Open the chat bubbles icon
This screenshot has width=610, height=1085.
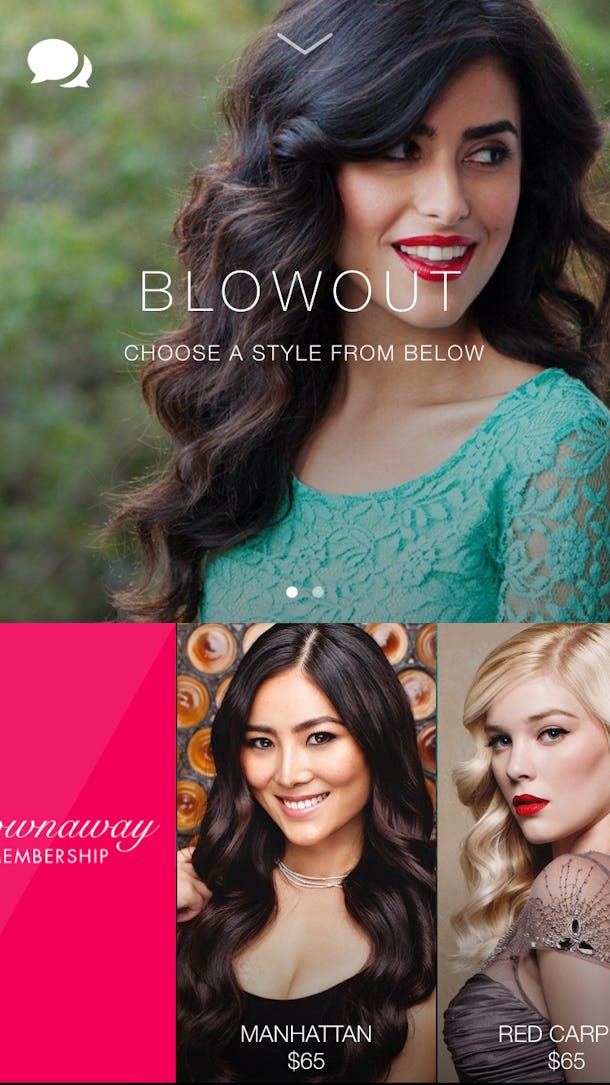point(59,63)
